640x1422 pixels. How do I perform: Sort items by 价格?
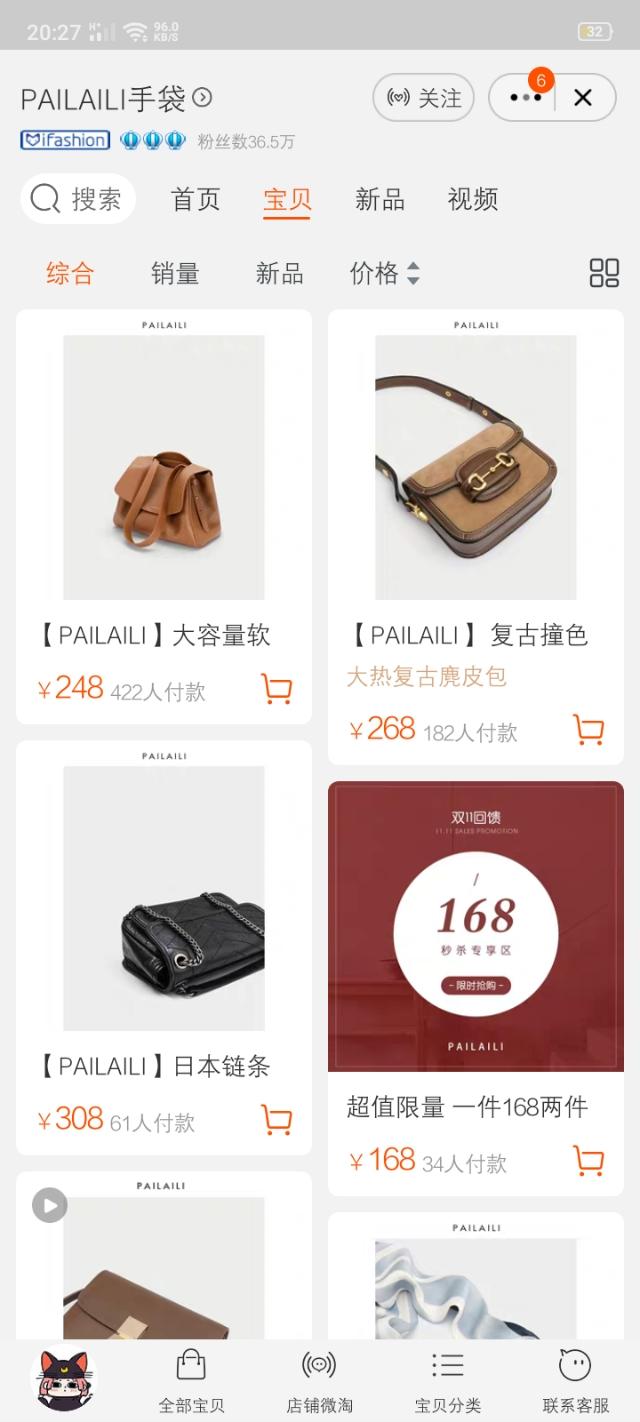pos(384,273)
